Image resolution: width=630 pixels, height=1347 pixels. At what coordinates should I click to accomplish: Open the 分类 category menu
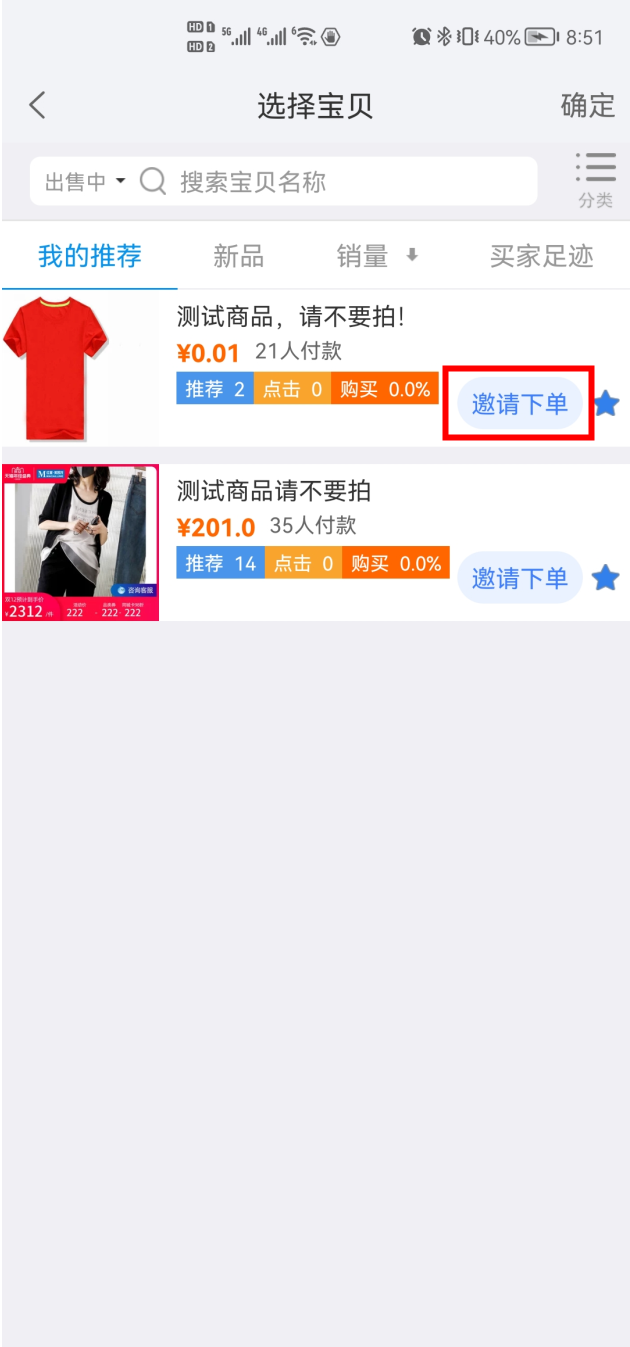tap(595, 180)
